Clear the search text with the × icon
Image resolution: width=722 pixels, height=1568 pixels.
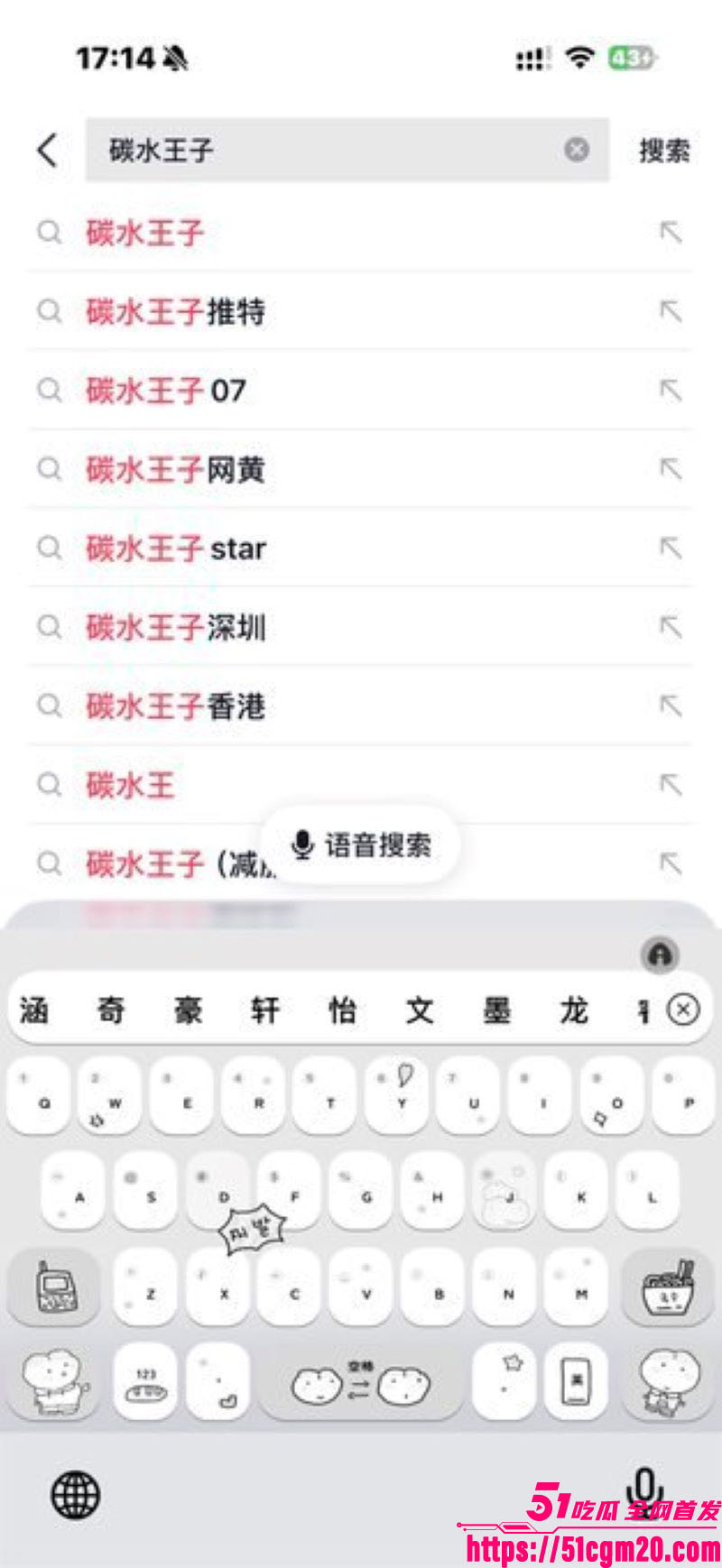click(x=575, y=150)
